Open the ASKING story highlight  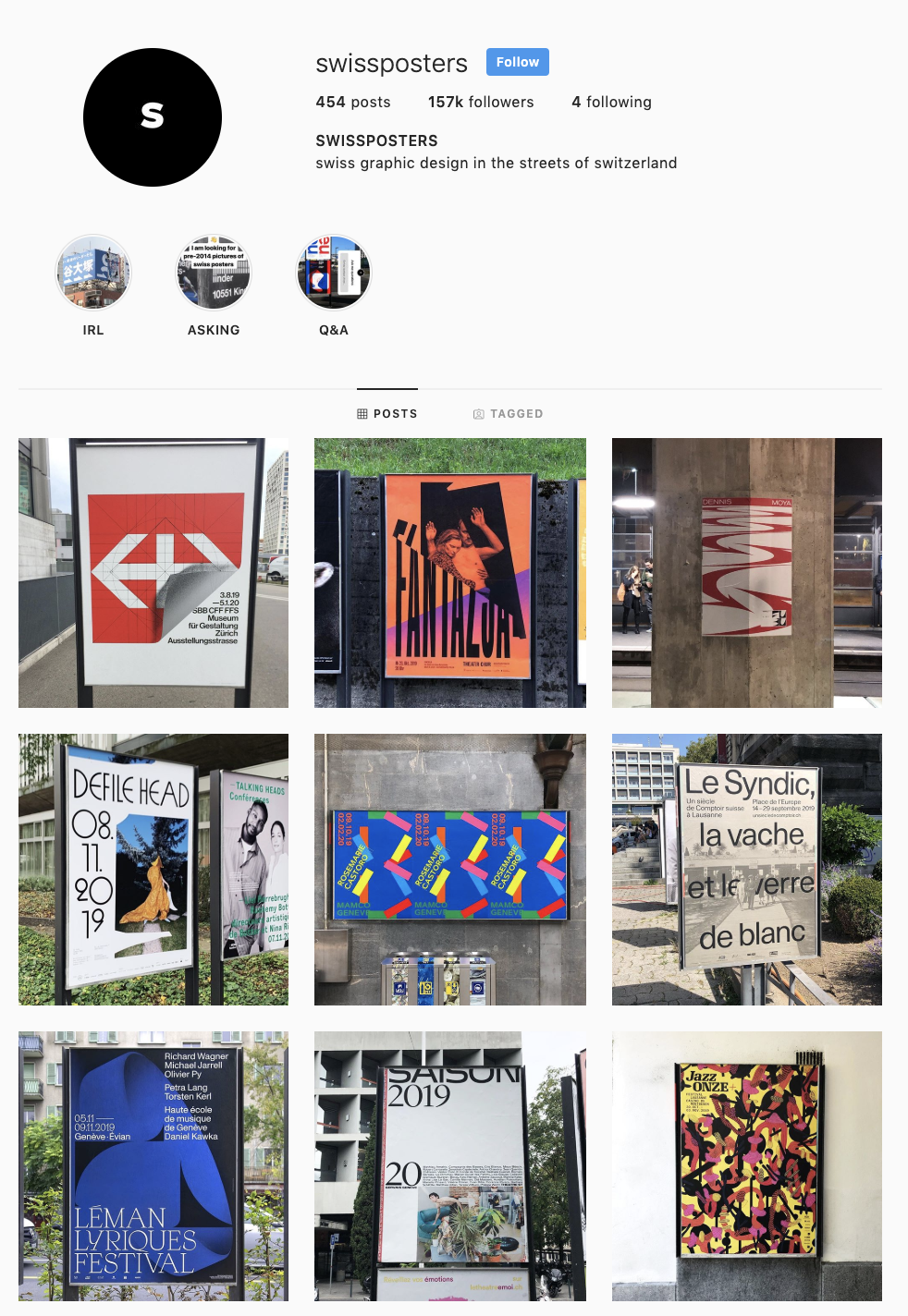[214, 273]
